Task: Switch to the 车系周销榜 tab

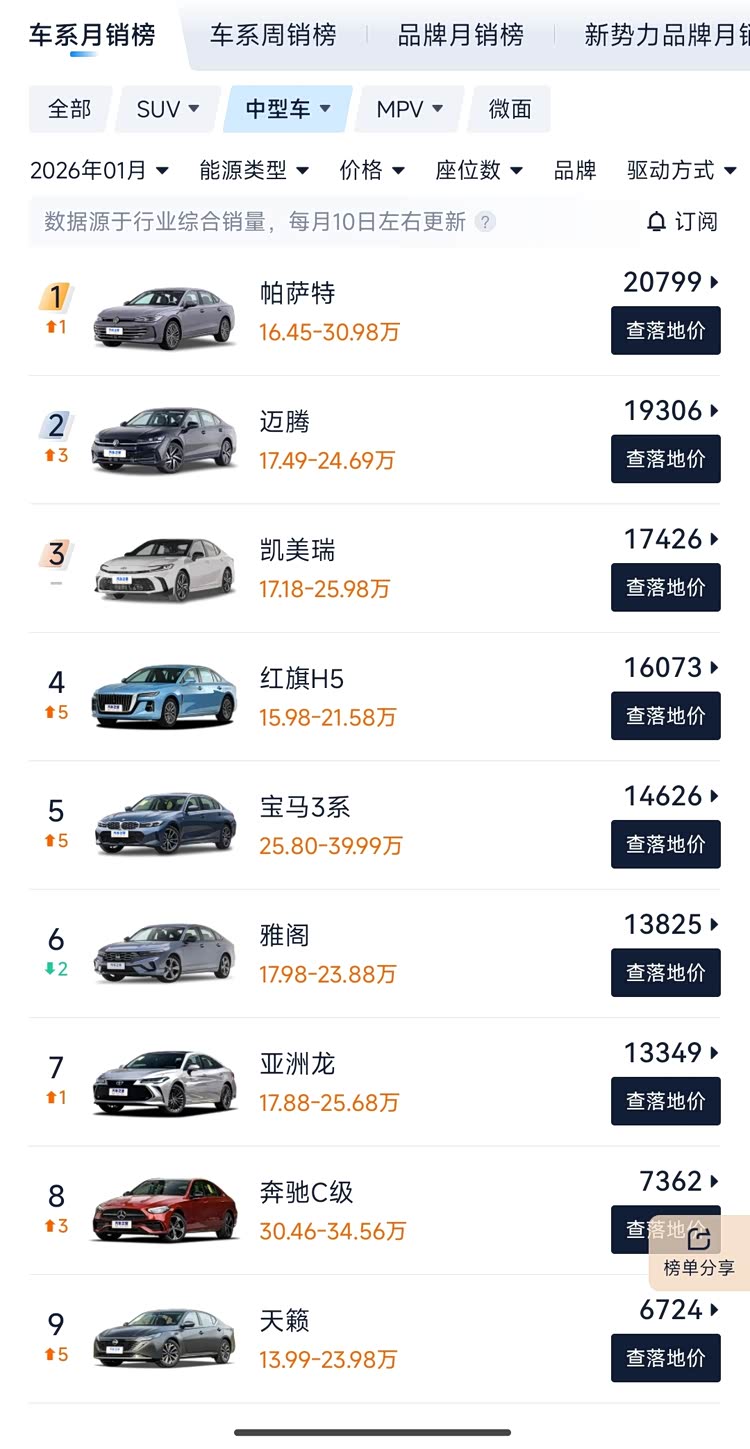Action: click(x=273, y=36)
